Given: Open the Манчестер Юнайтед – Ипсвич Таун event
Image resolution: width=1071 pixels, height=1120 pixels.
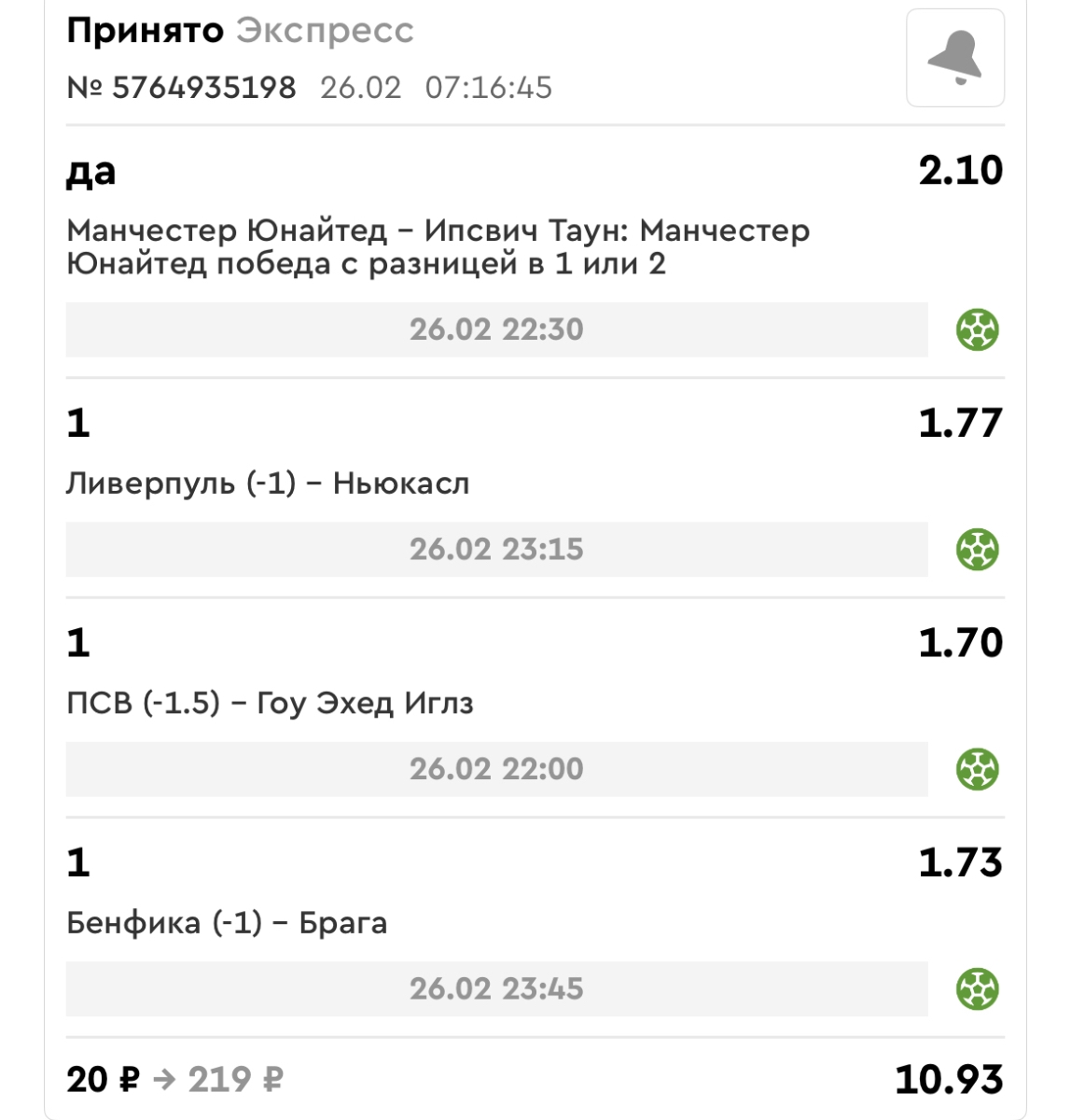Looking at the screenshot, I should [x=438, y=246].
